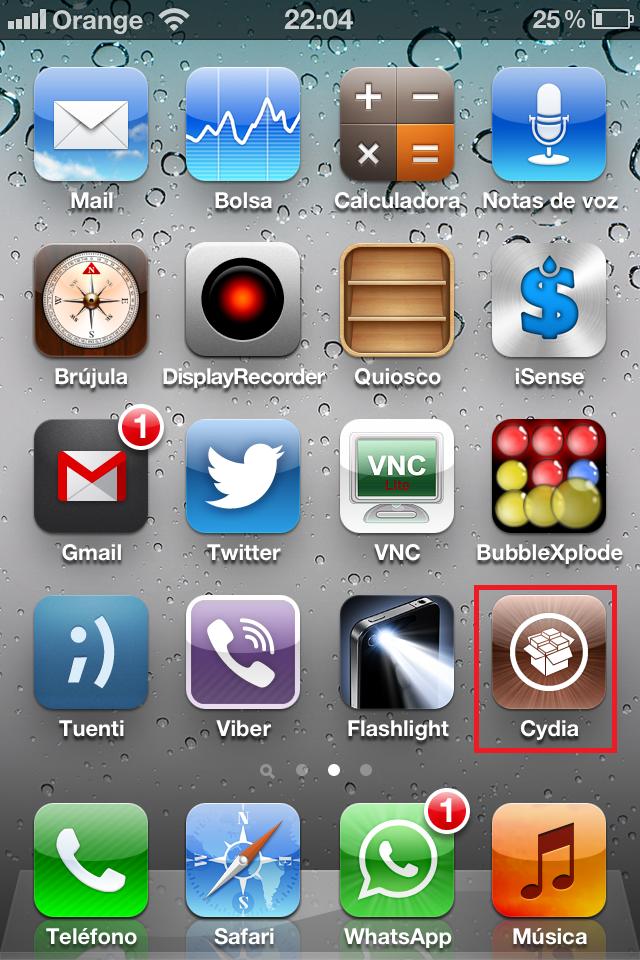Launch DisplayRecorder
The height and width of the screenshot is (960, 640).
point(243,300)
